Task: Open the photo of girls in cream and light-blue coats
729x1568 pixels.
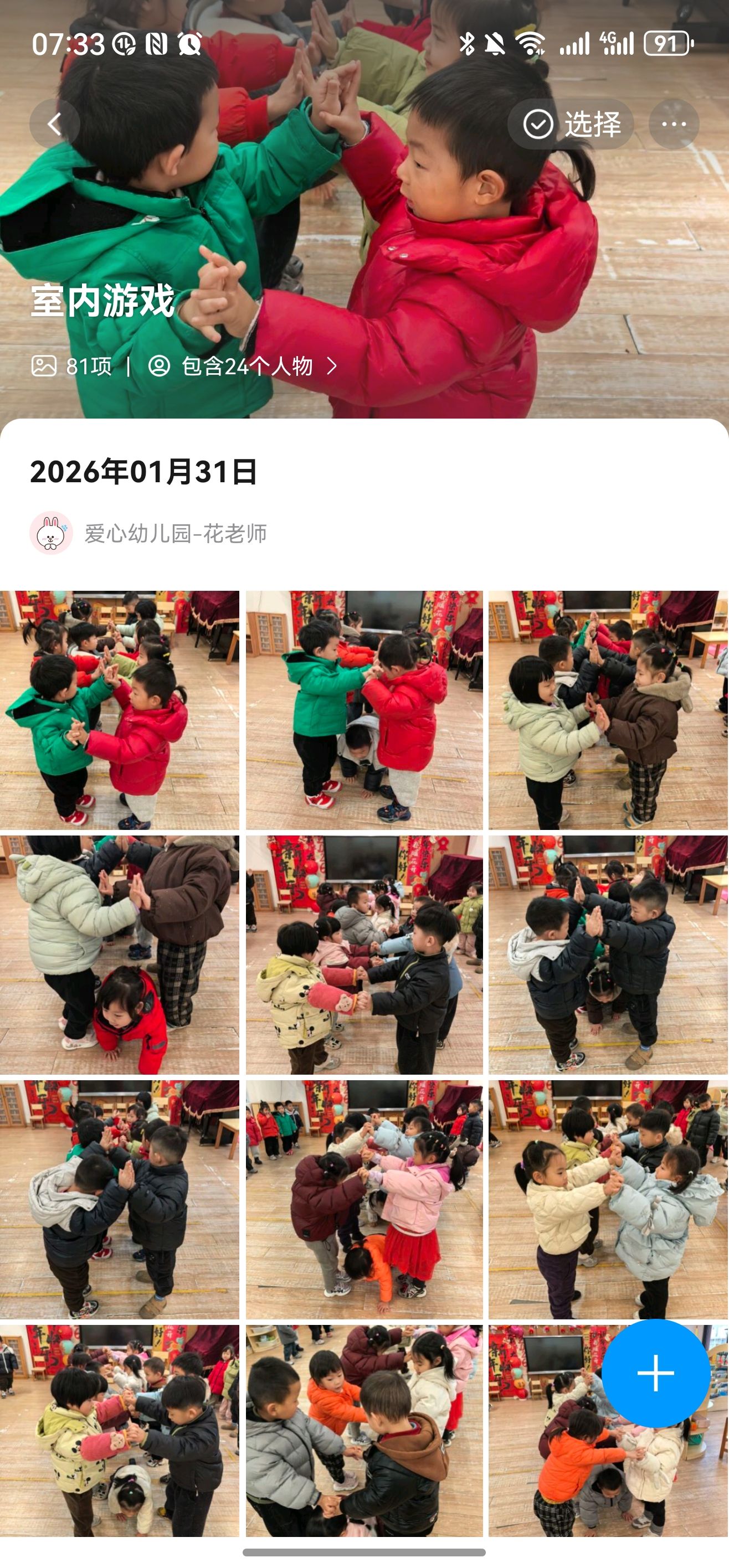Action: [x=608, y=1200]
